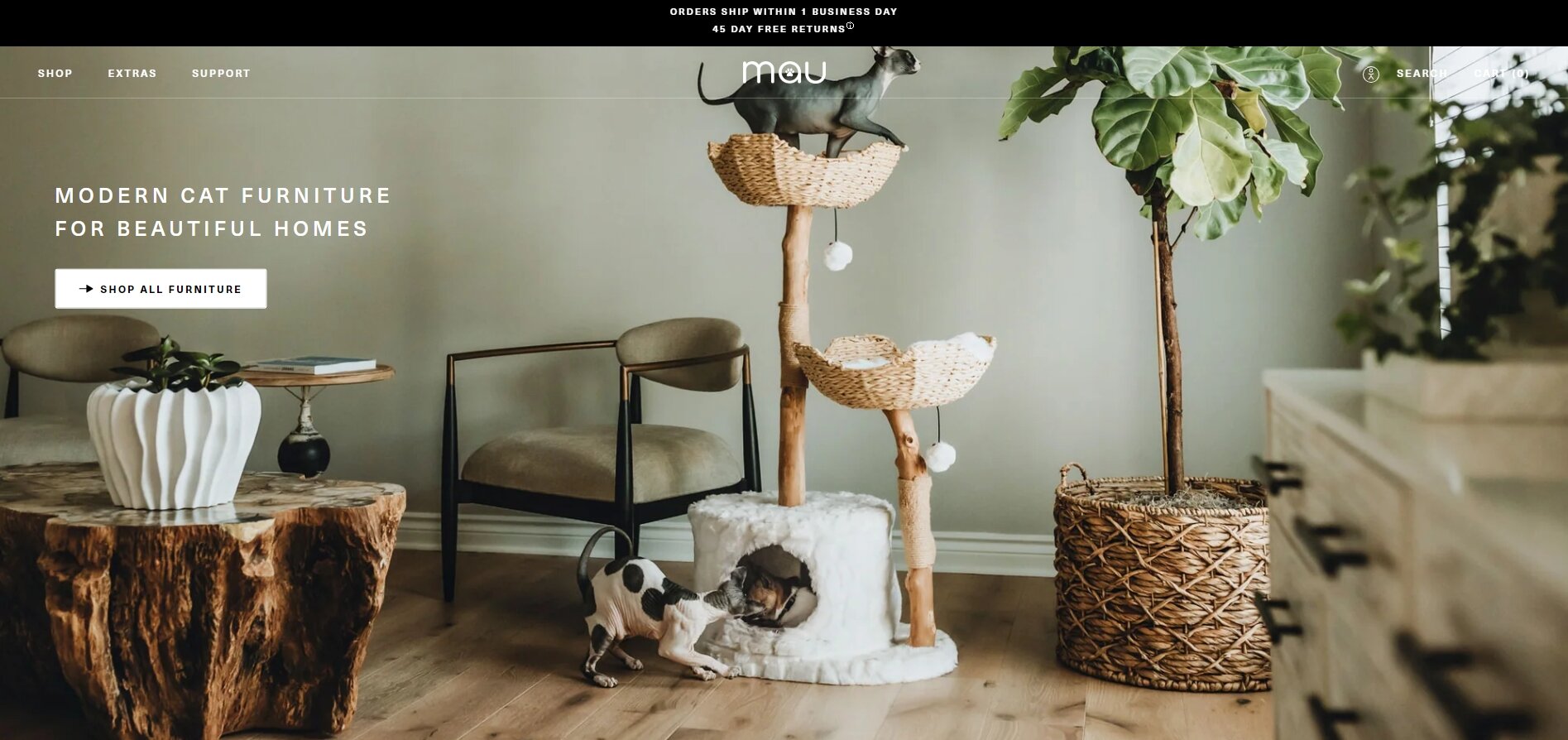
Task: View free returns info icon
Action: (x=850, y=26)
